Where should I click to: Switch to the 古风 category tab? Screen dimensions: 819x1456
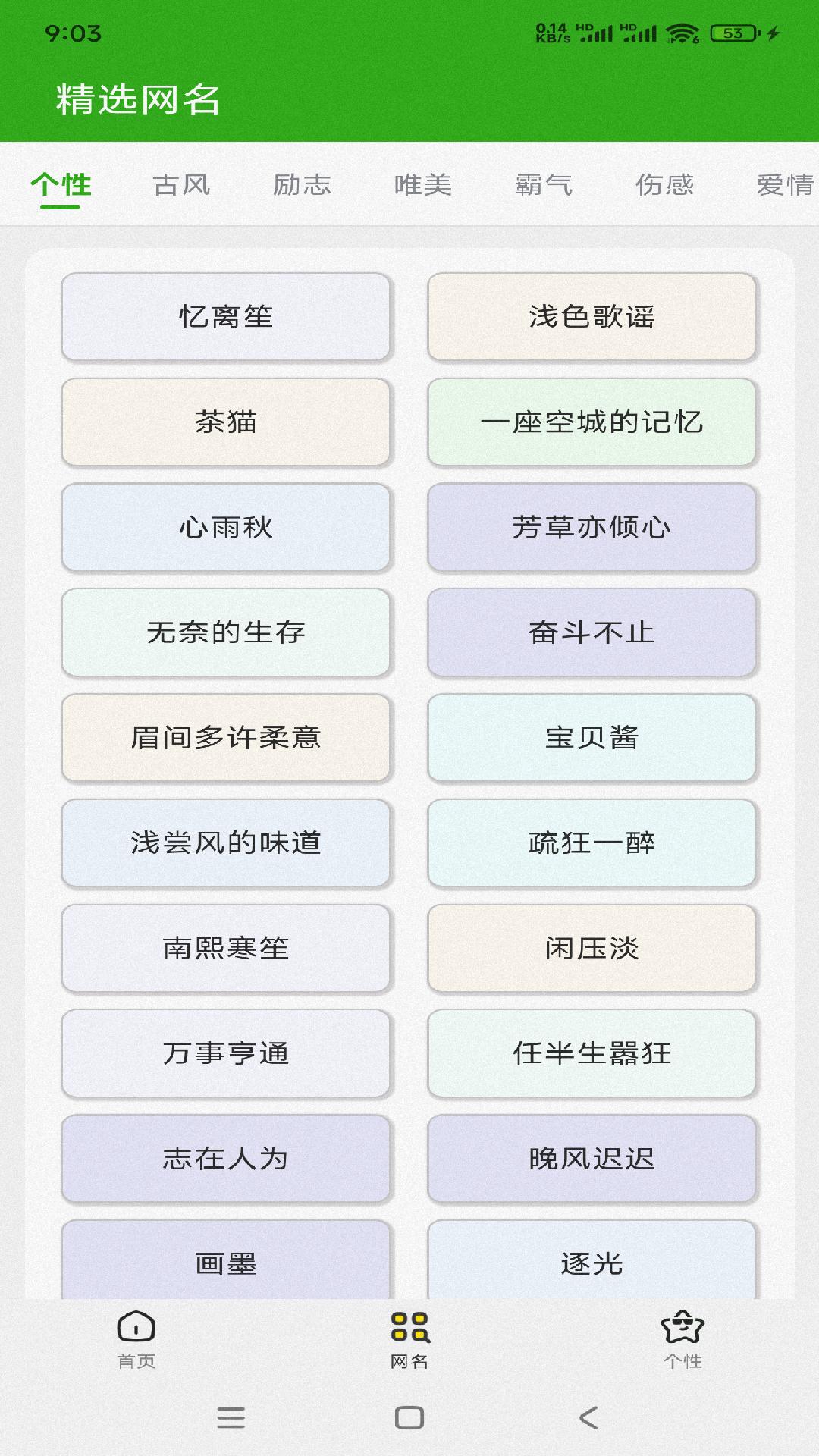[x=182, y=184]
